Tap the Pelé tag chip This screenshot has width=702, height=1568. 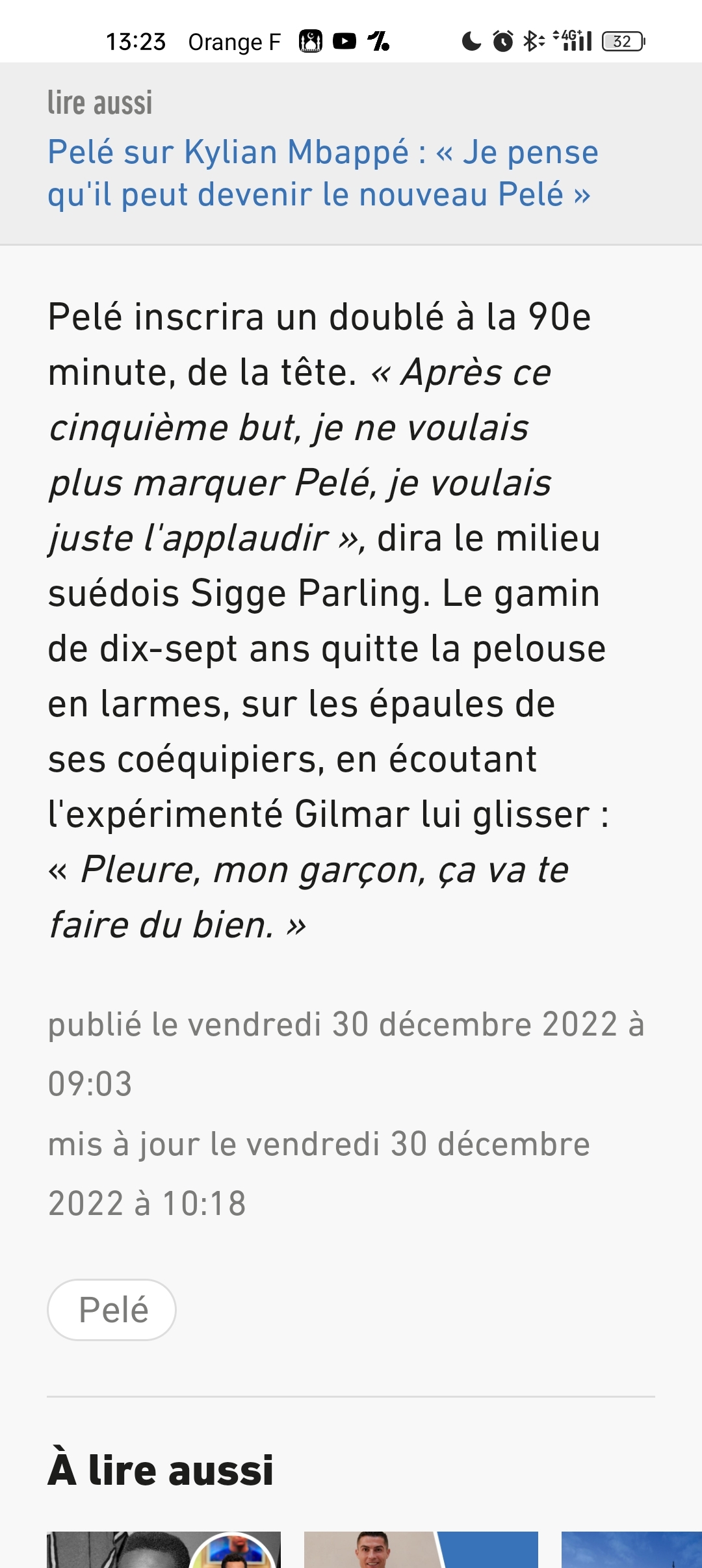(112, 1309)
